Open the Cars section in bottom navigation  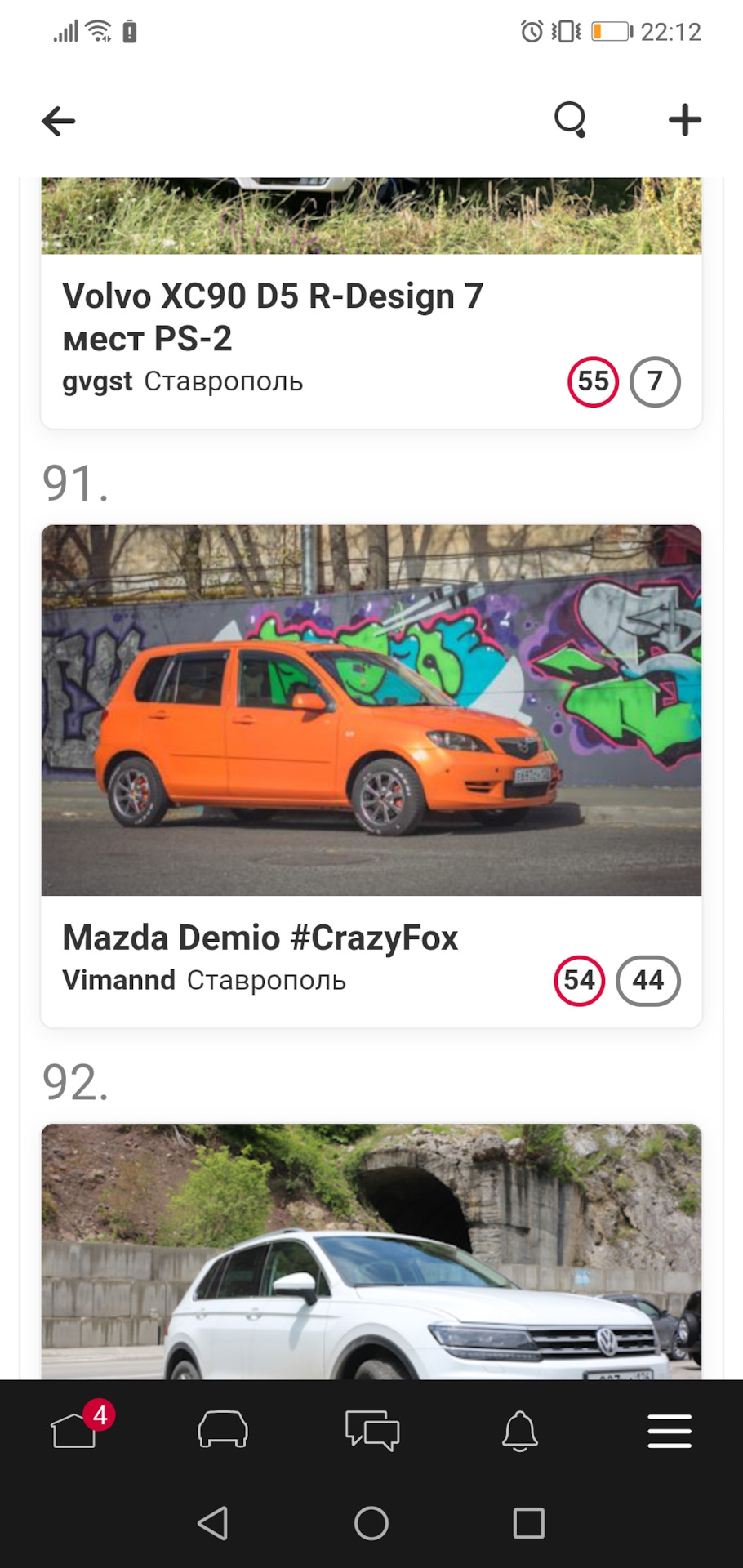point(223,1432)
